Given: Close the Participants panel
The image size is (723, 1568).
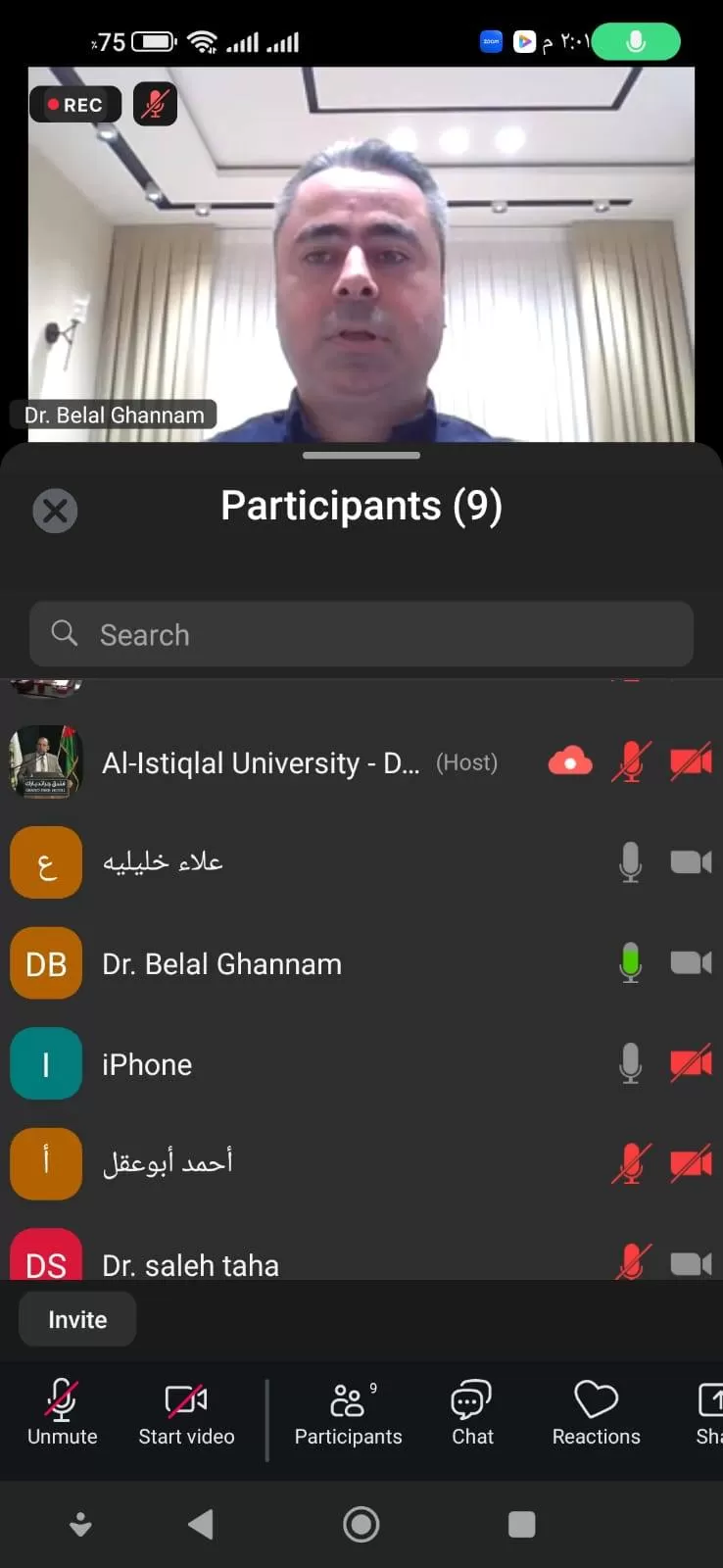Looking at the screenshot, I should (55, 511).
